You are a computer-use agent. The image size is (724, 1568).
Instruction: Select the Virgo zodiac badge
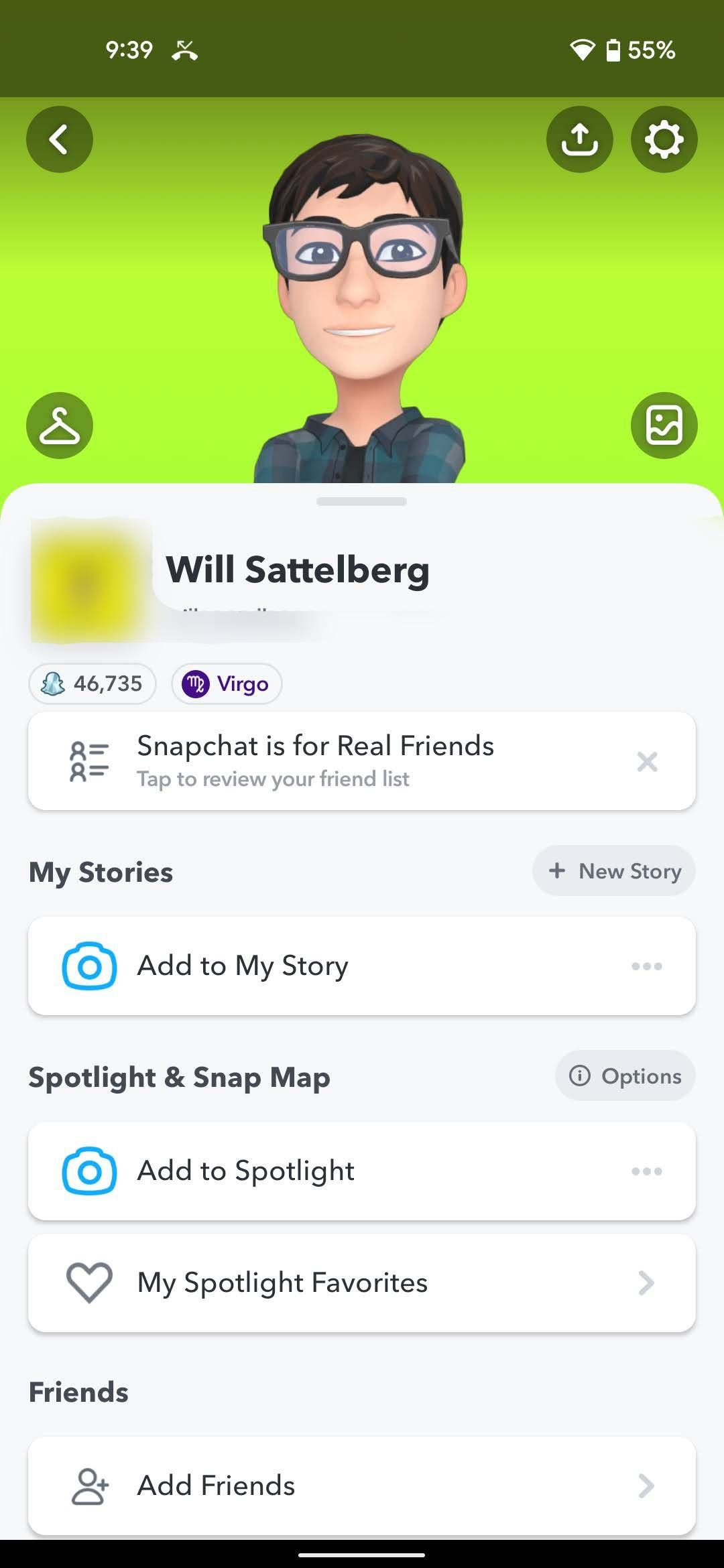coord(226,683)
